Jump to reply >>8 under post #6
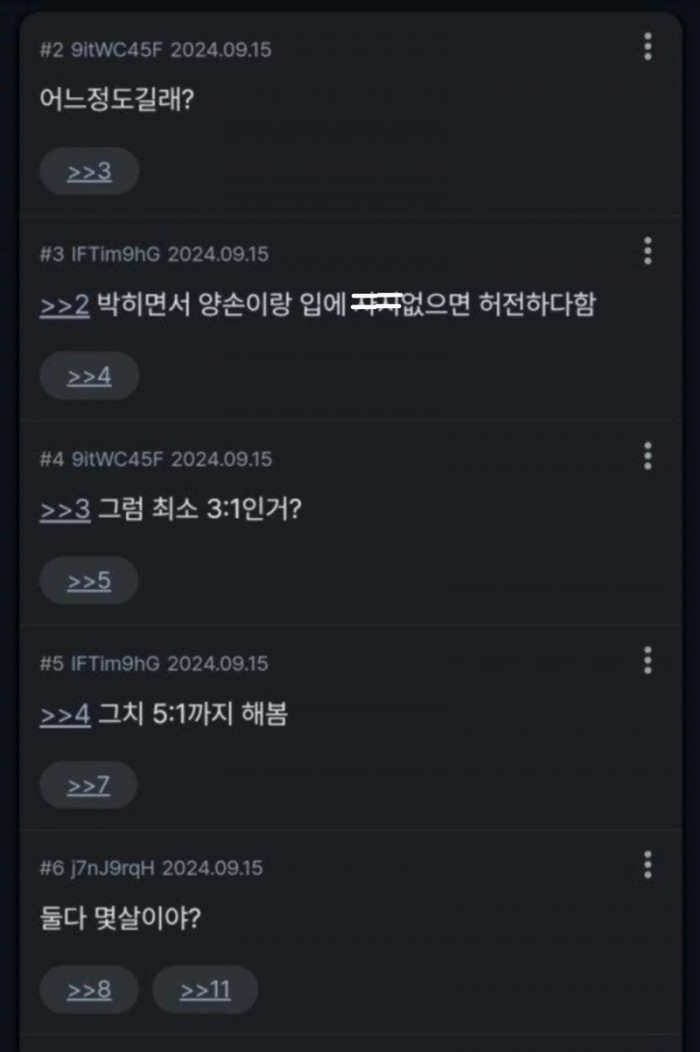Image resolution: width=700 pixels, height=1052 pixels. coord(89,990)
